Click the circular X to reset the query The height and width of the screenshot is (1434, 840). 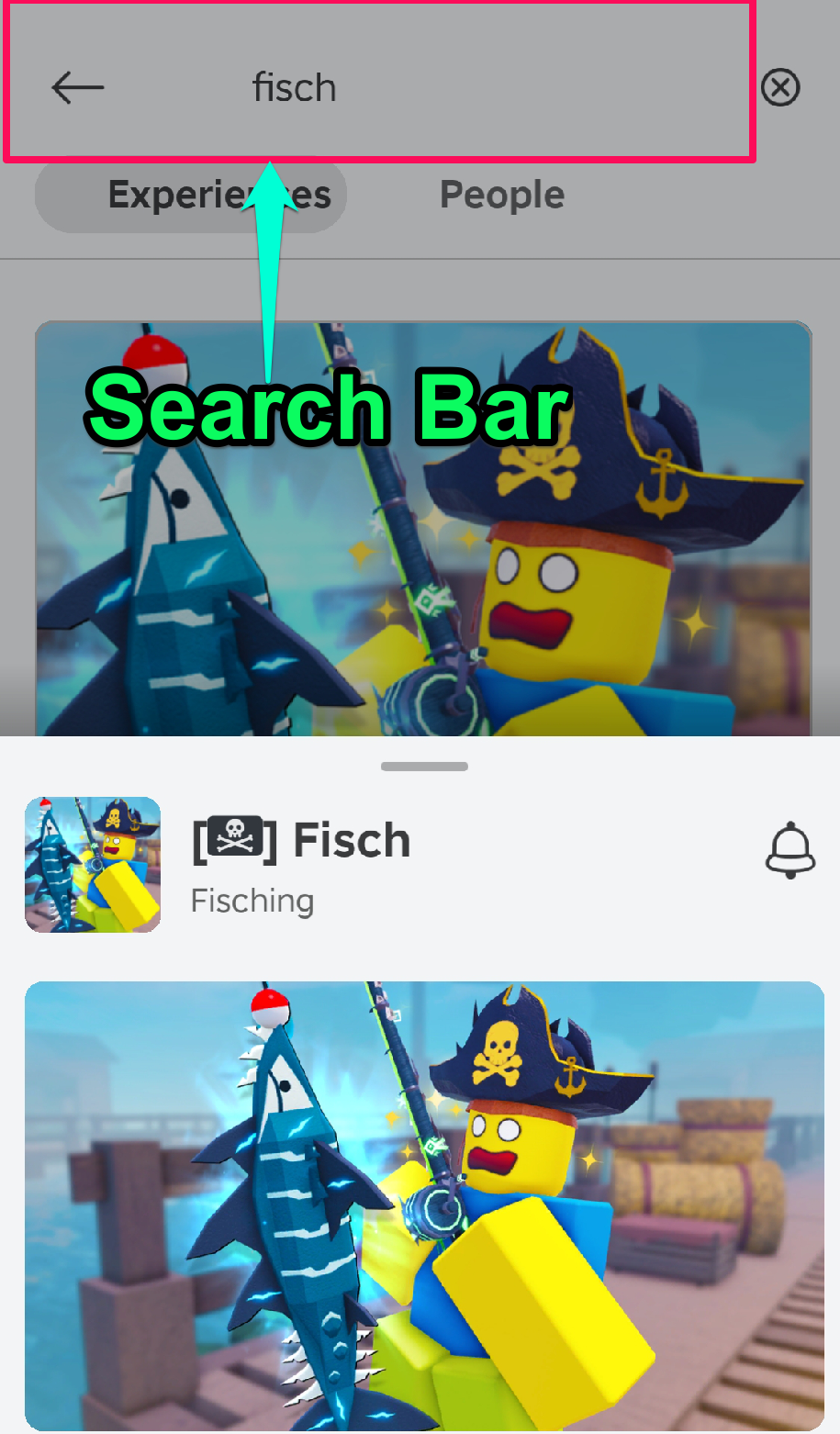[779, 87]
